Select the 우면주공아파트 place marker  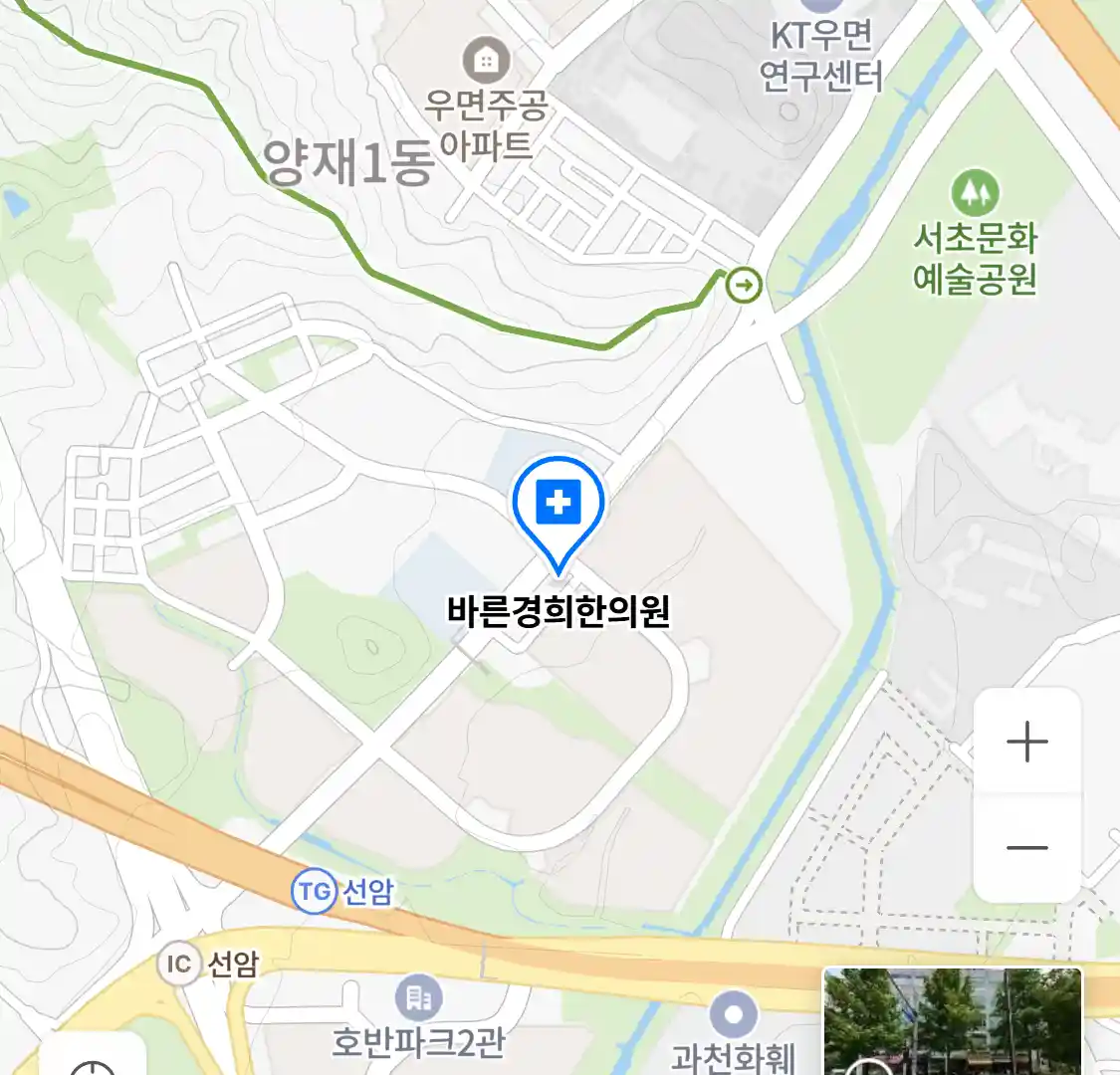486,62
